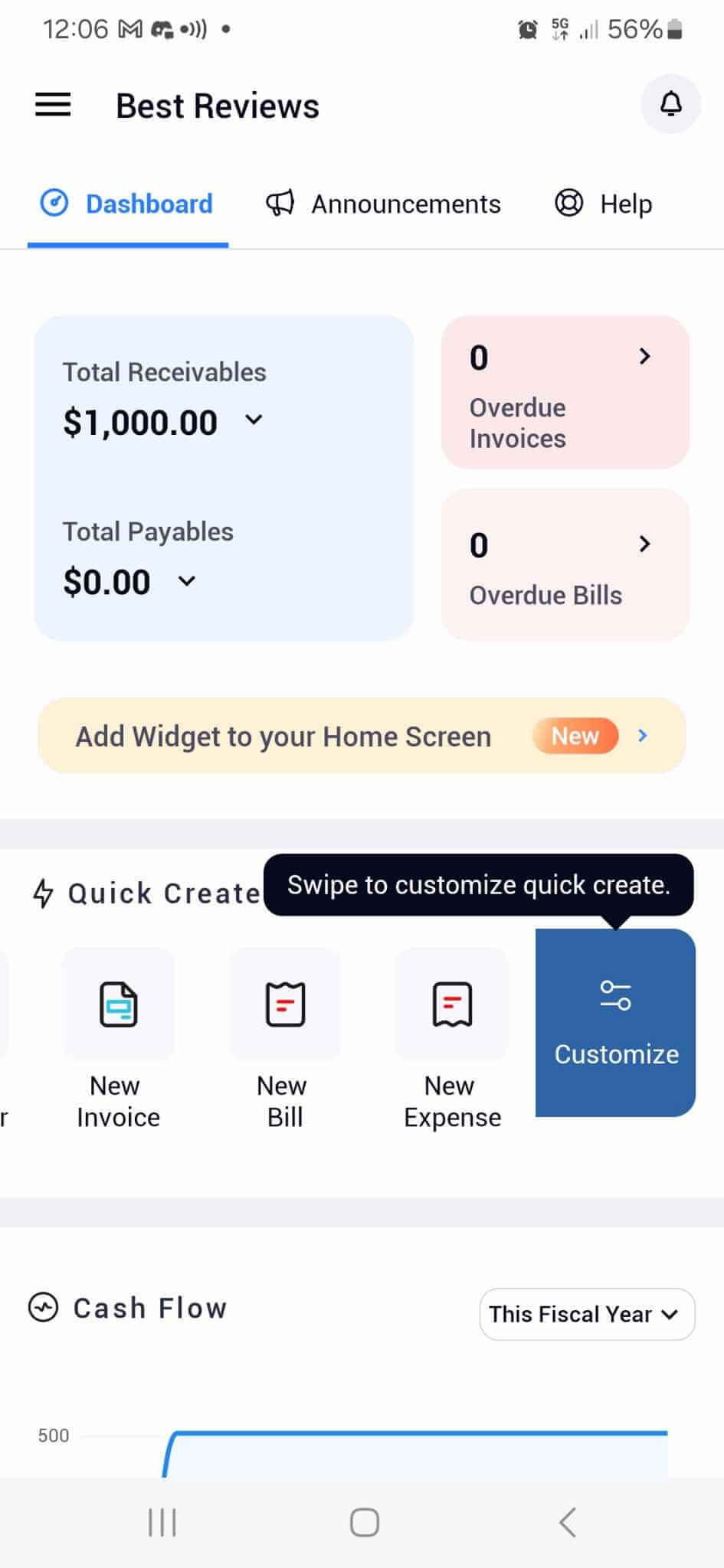Select the Dashboard tab
Screen dimensions: 724x1568
127,204
